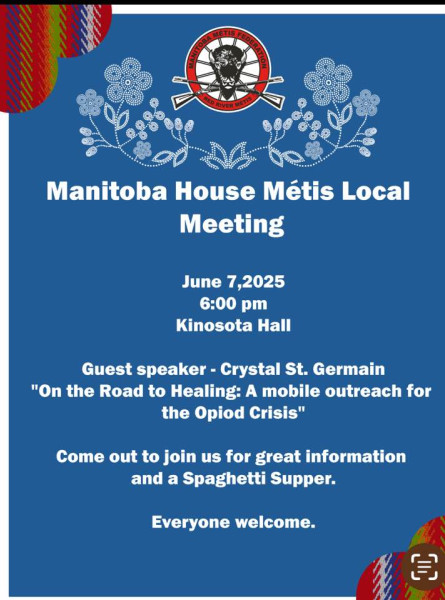
Task: Tap the live text scan icon
Action: click(x=424, y=566)
